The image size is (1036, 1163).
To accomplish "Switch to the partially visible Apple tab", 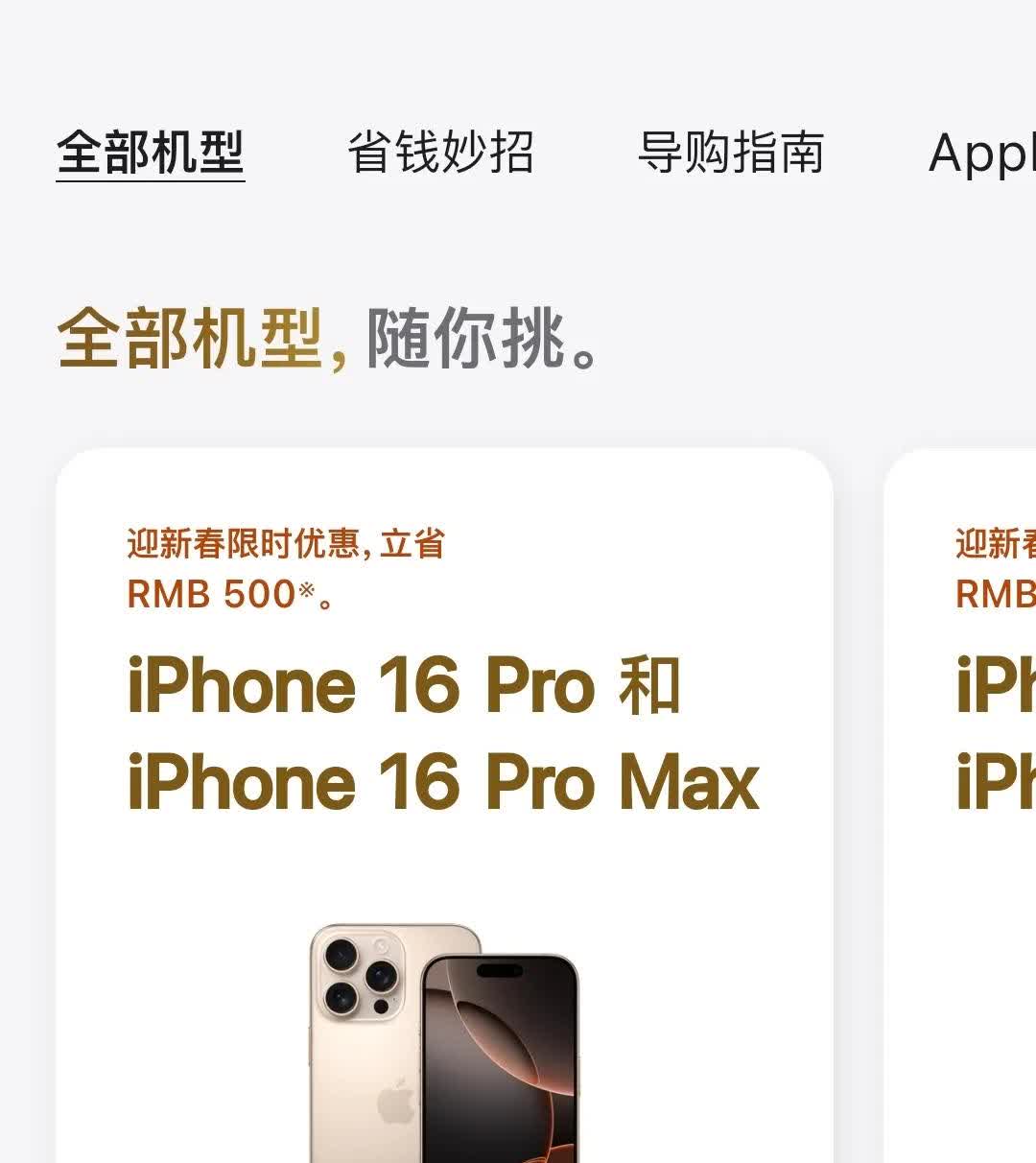I will pos(982,154).
